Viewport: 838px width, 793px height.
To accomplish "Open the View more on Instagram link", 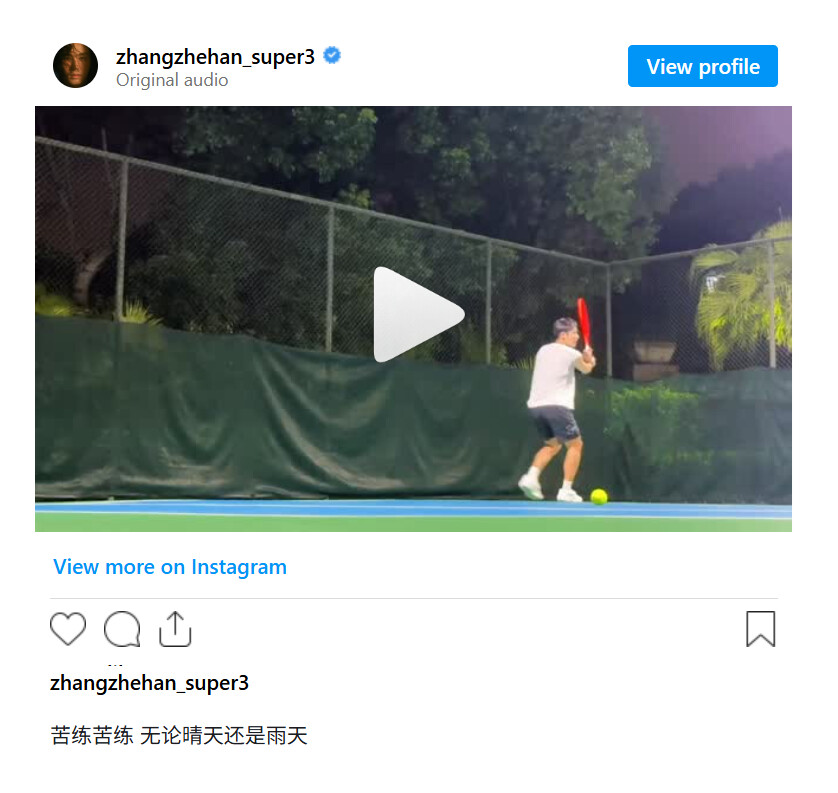I will coord(170,567).
